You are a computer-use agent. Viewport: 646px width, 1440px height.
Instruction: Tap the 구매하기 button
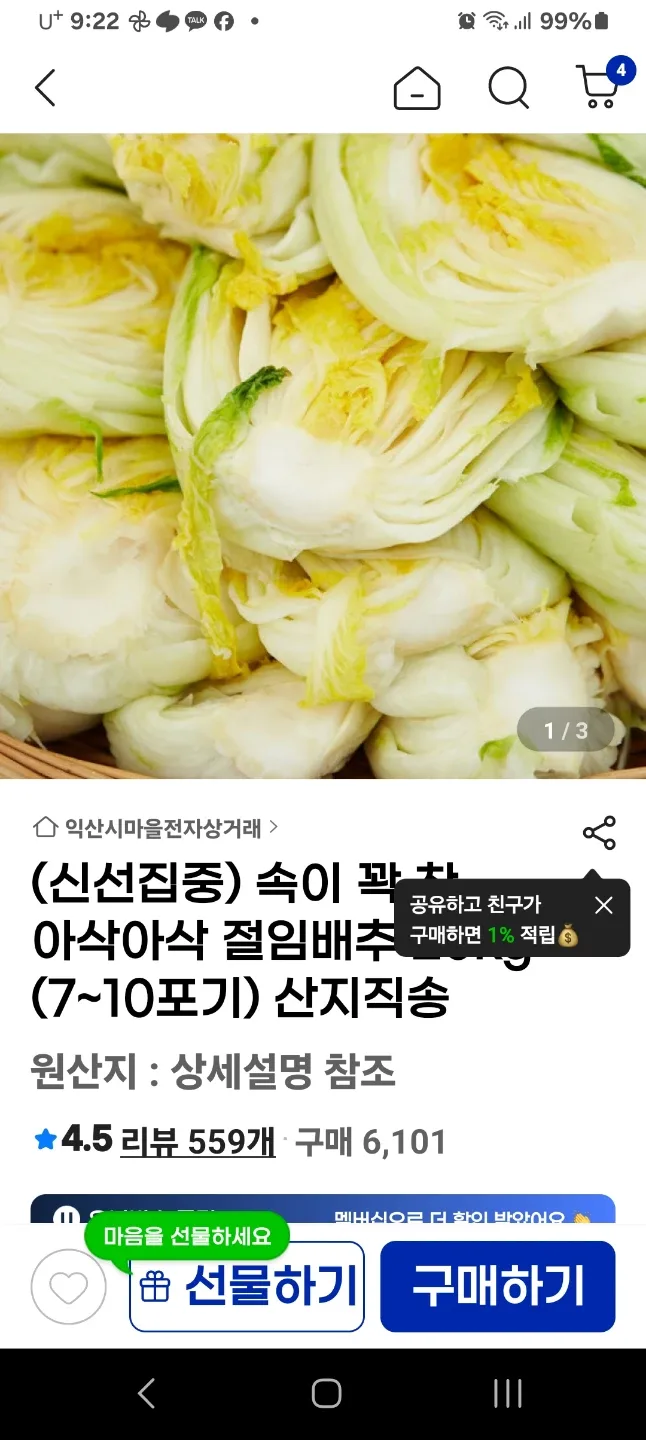coord(497,1287)
